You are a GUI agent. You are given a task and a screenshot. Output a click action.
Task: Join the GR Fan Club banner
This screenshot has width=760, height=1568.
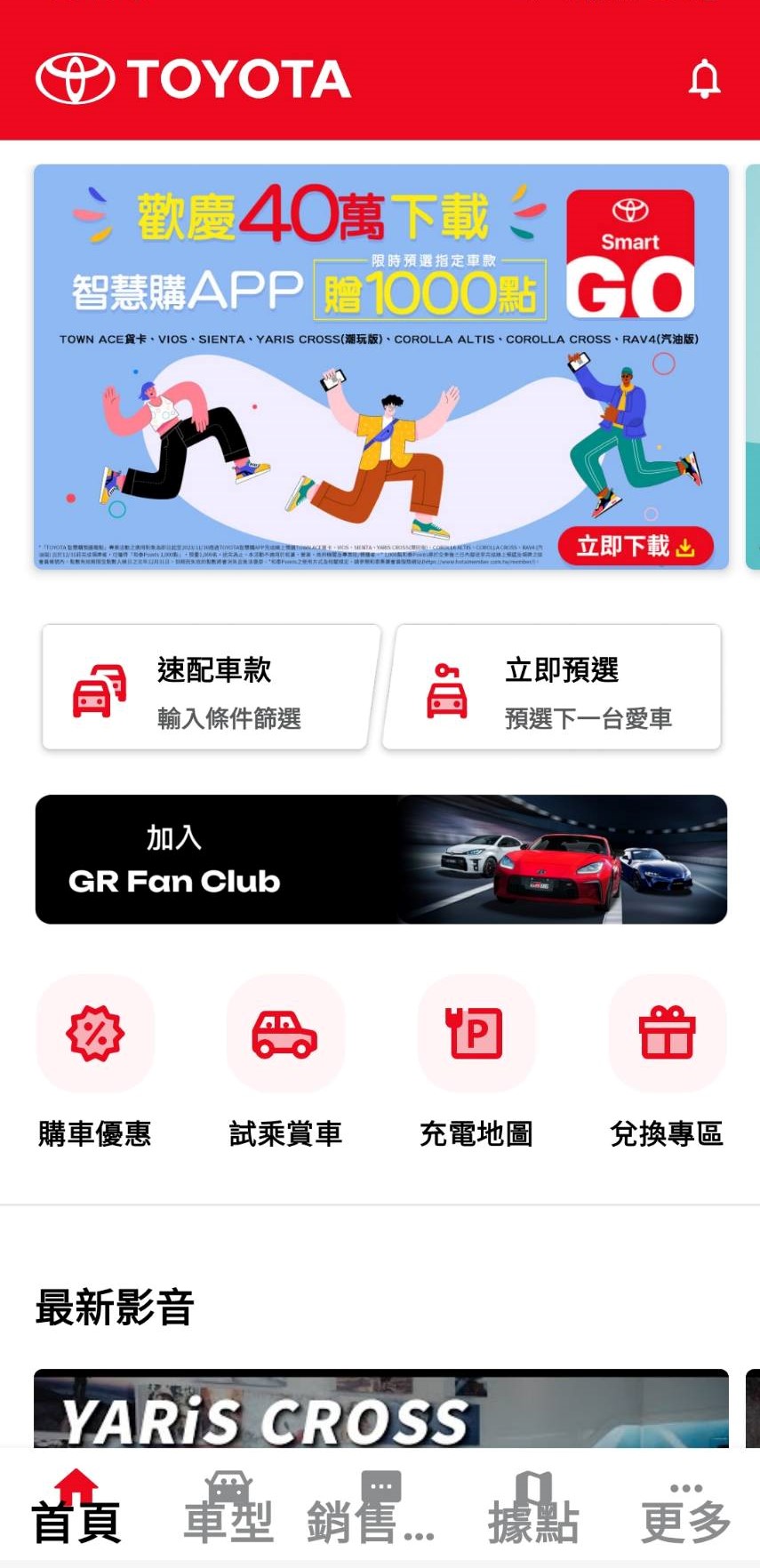point(380,859)
